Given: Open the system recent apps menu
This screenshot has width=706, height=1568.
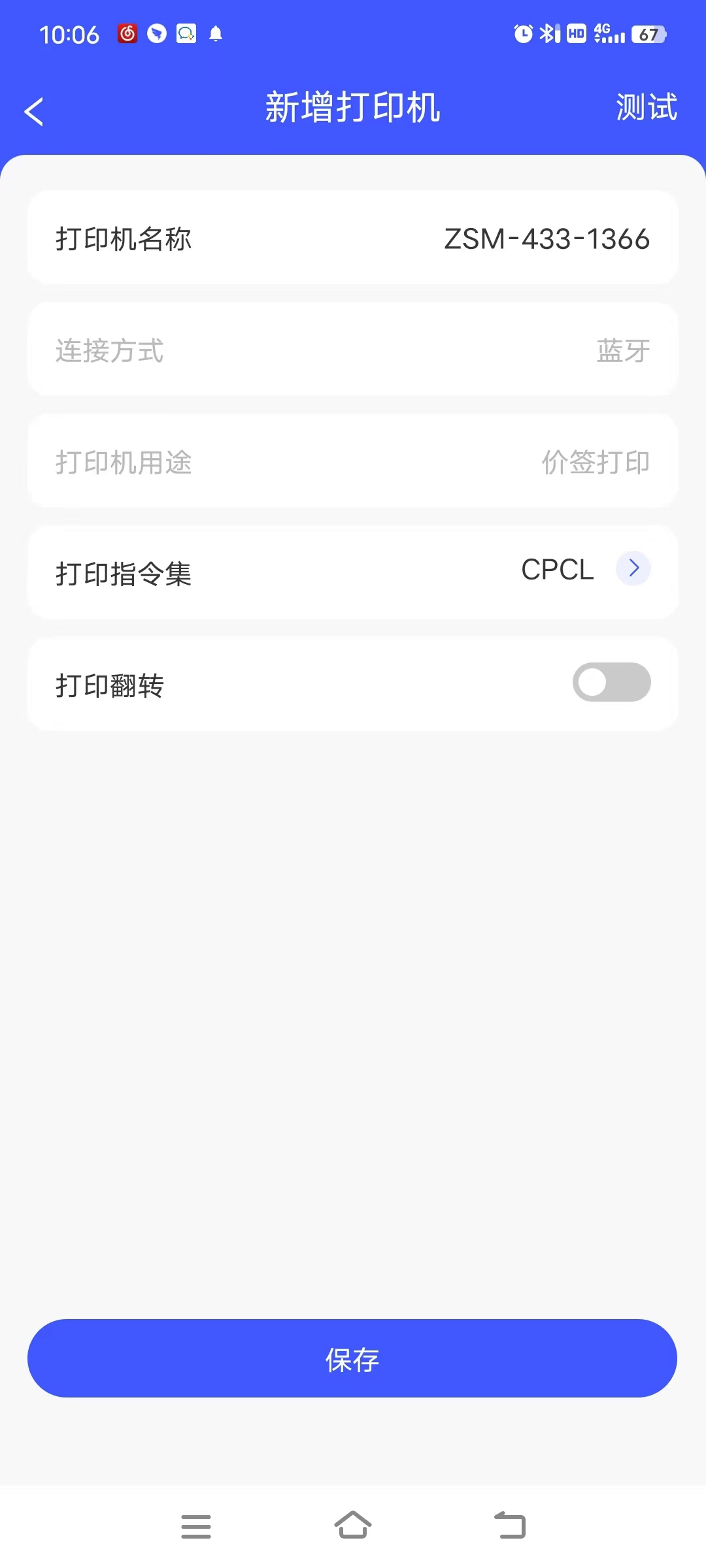Looking at the screenshot, I should tap(196, 1526).
